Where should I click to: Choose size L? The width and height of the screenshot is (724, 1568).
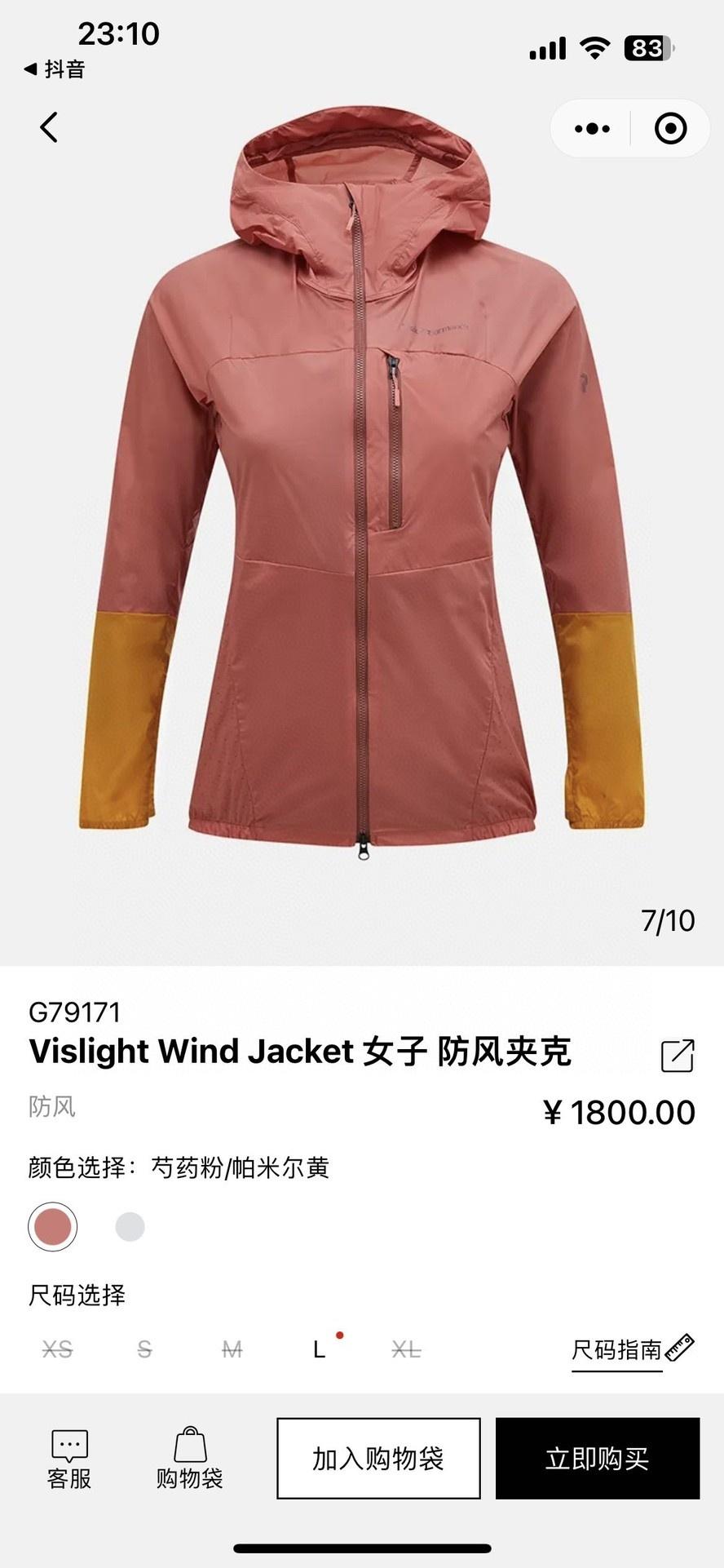(x=319, y=1349)
